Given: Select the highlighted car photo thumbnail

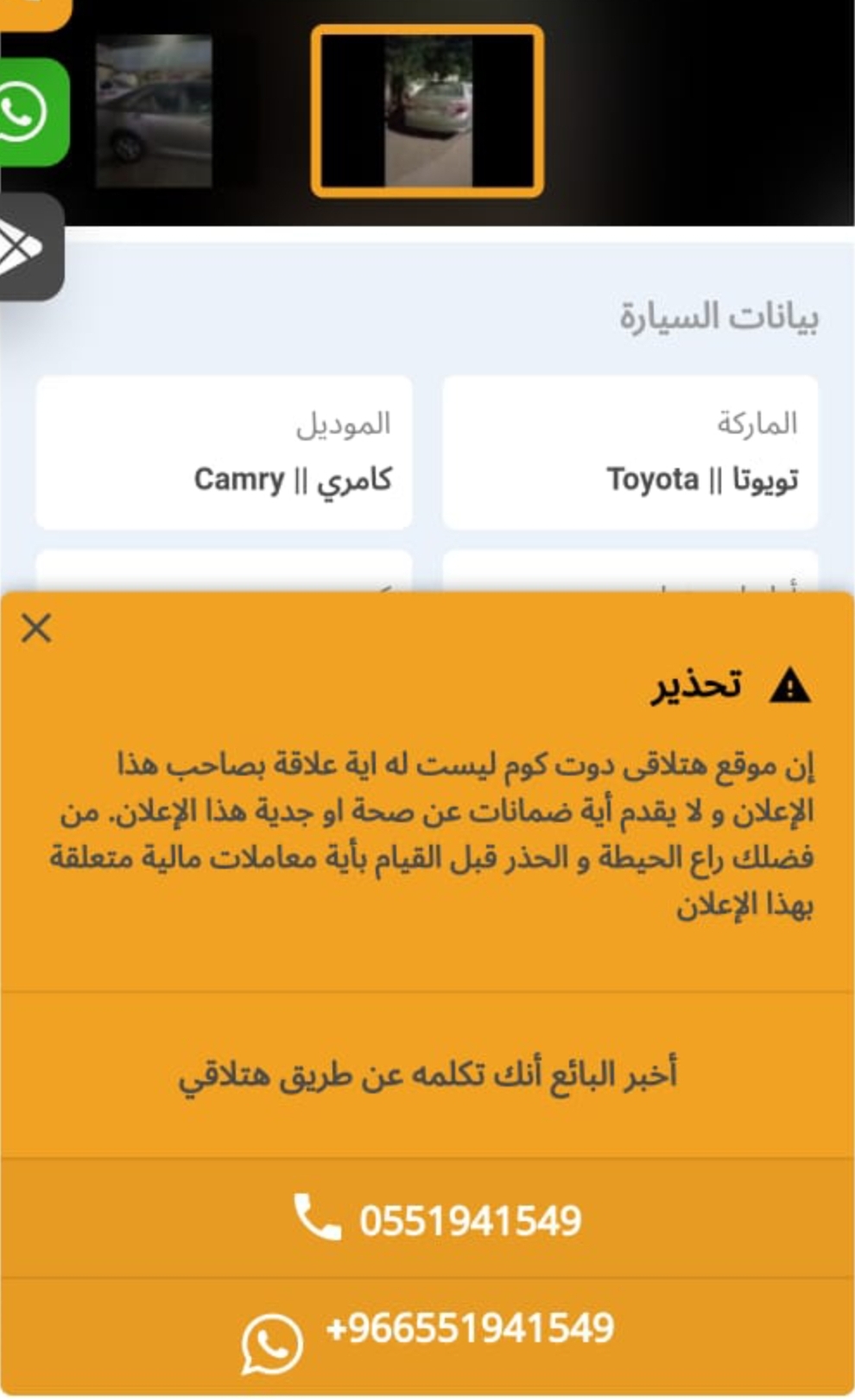Looking at the screenshot, I should (x=427, y=111).
